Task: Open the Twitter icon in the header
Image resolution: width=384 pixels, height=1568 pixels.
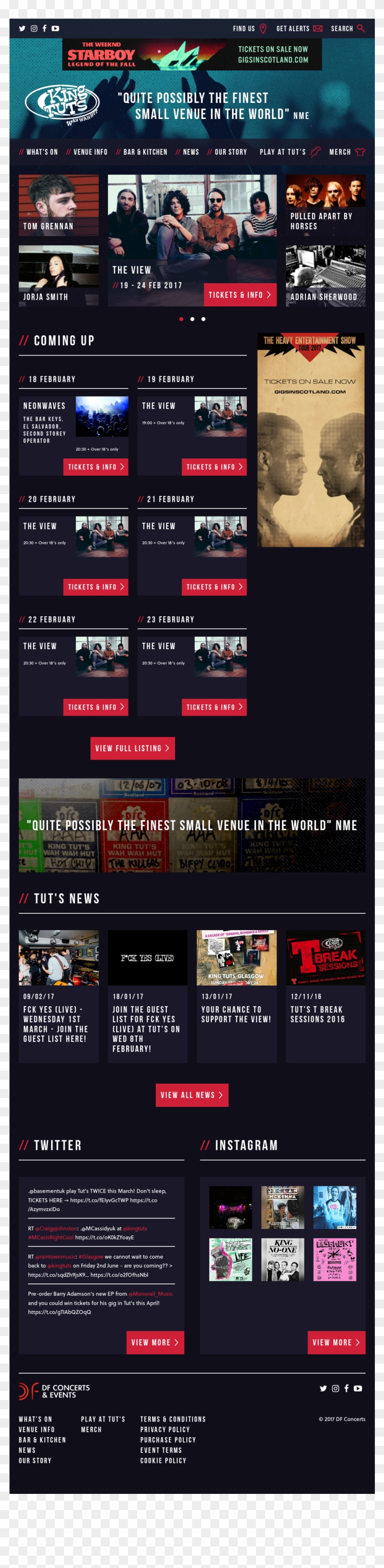Action: (22, 29)
